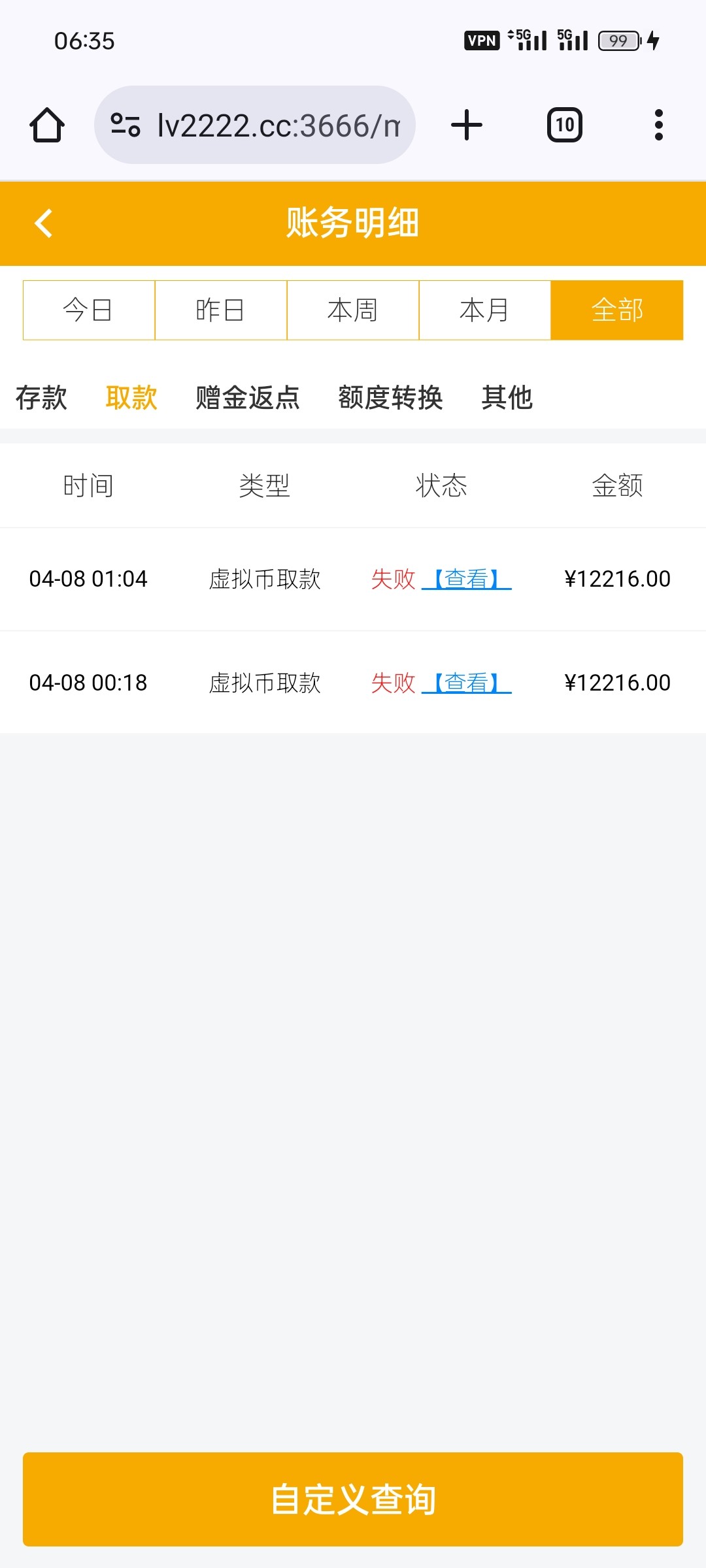Open the tab switcher showing 10 tabs
The image size is (706, 1568).
(564, 125)
